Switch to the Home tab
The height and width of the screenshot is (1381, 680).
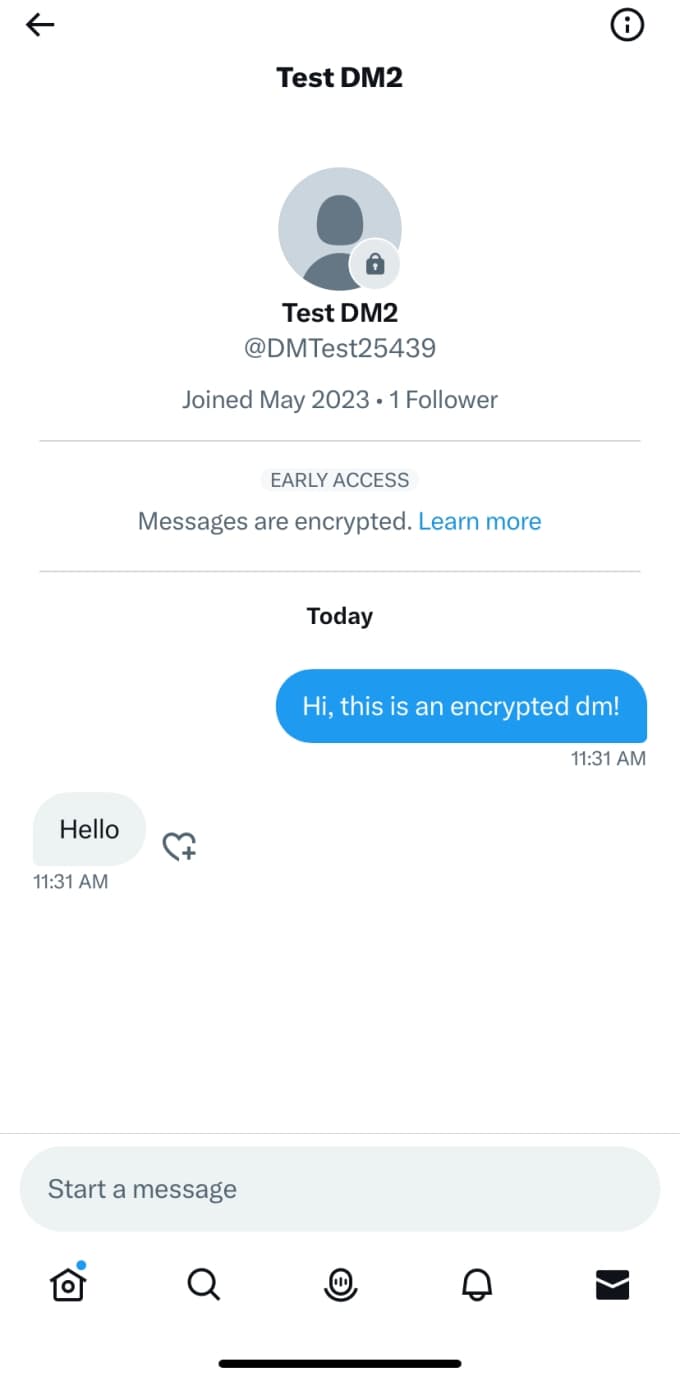[x=68, y=1283]
